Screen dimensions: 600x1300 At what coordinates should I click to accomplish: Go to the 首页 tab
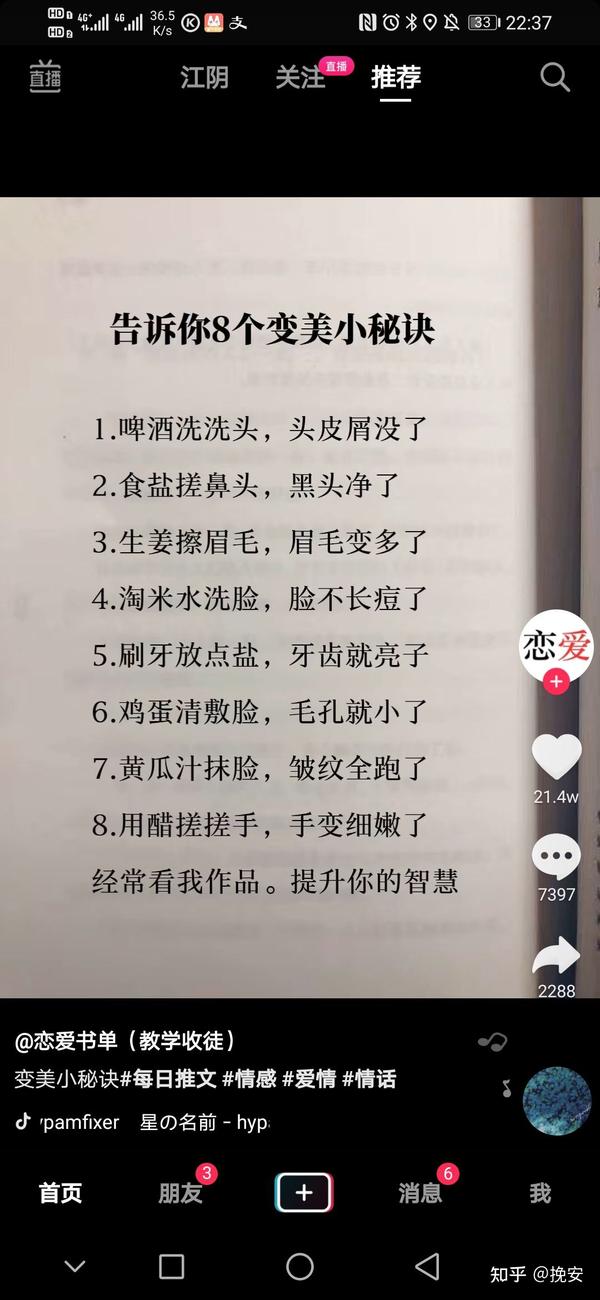tap(60, 1193)
